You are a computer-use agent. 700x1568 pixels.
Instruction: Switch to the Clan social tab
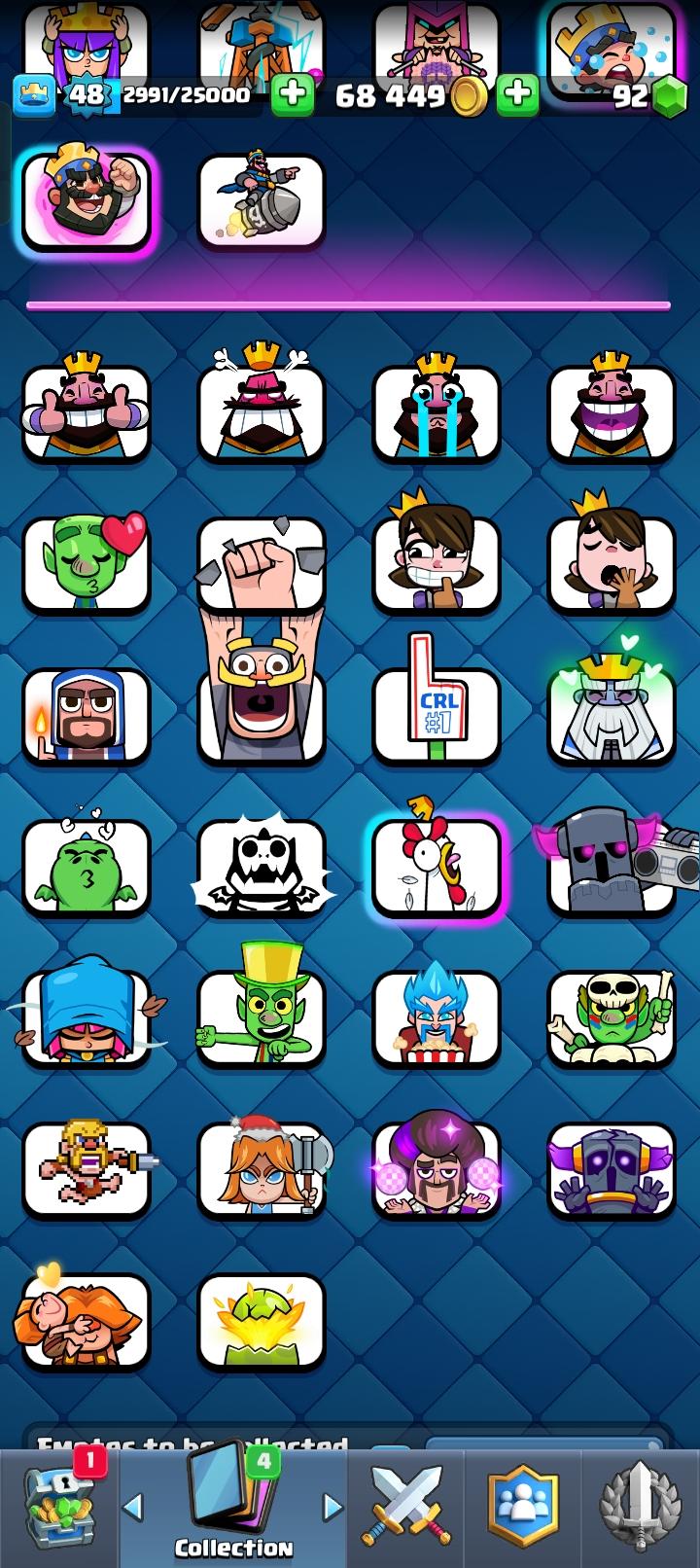(x=523, y=1510)
